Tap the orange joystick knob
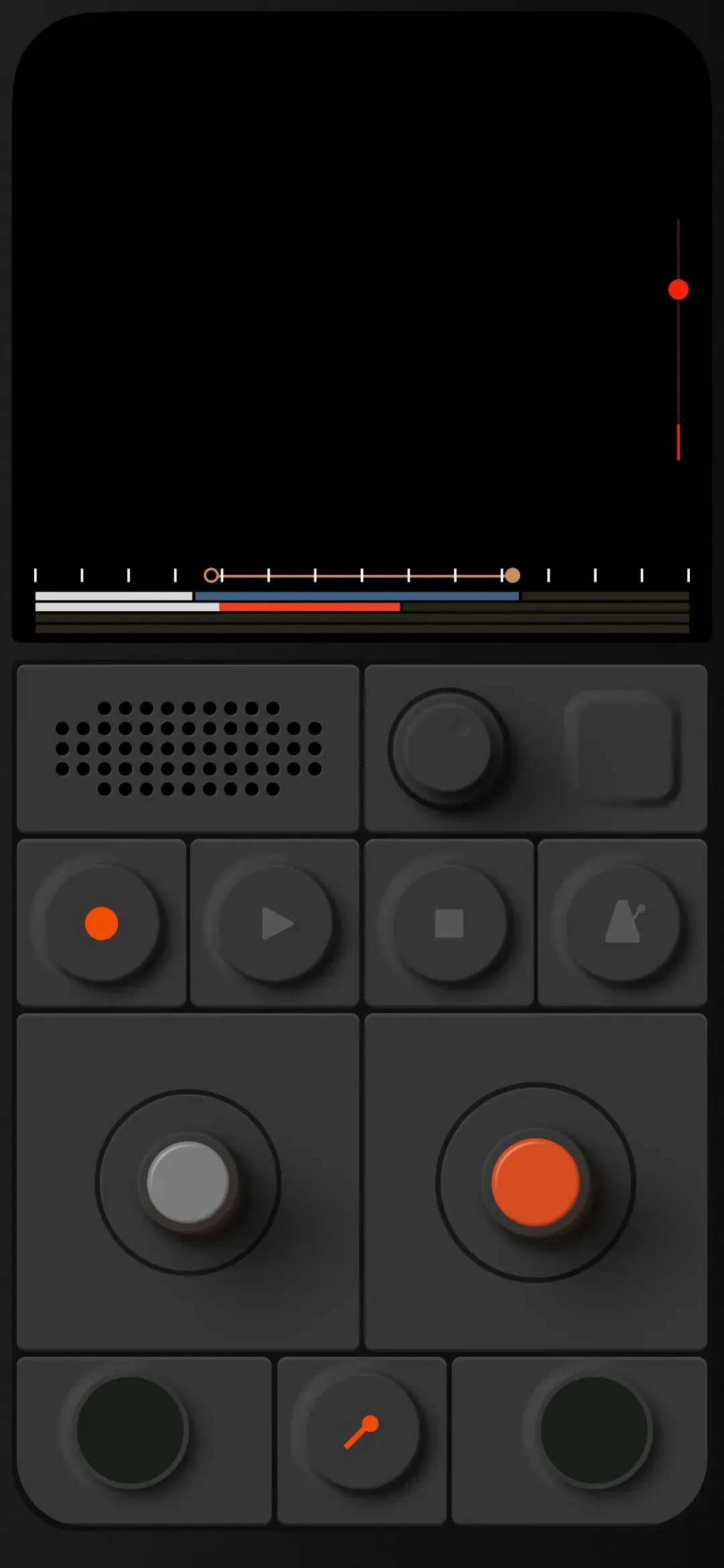724x1568 pixels. point(536,1182)
